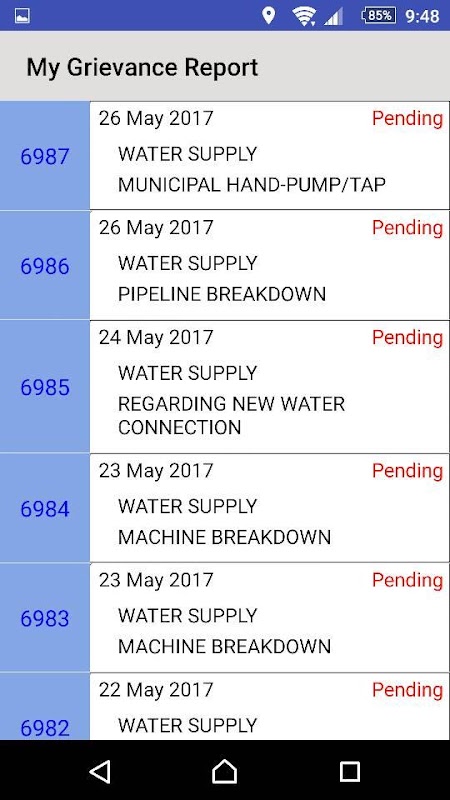Open grievance 6986 pipeline breakdown
The height and width of the screenshot is (800, 450).
(x=225, y=265)
